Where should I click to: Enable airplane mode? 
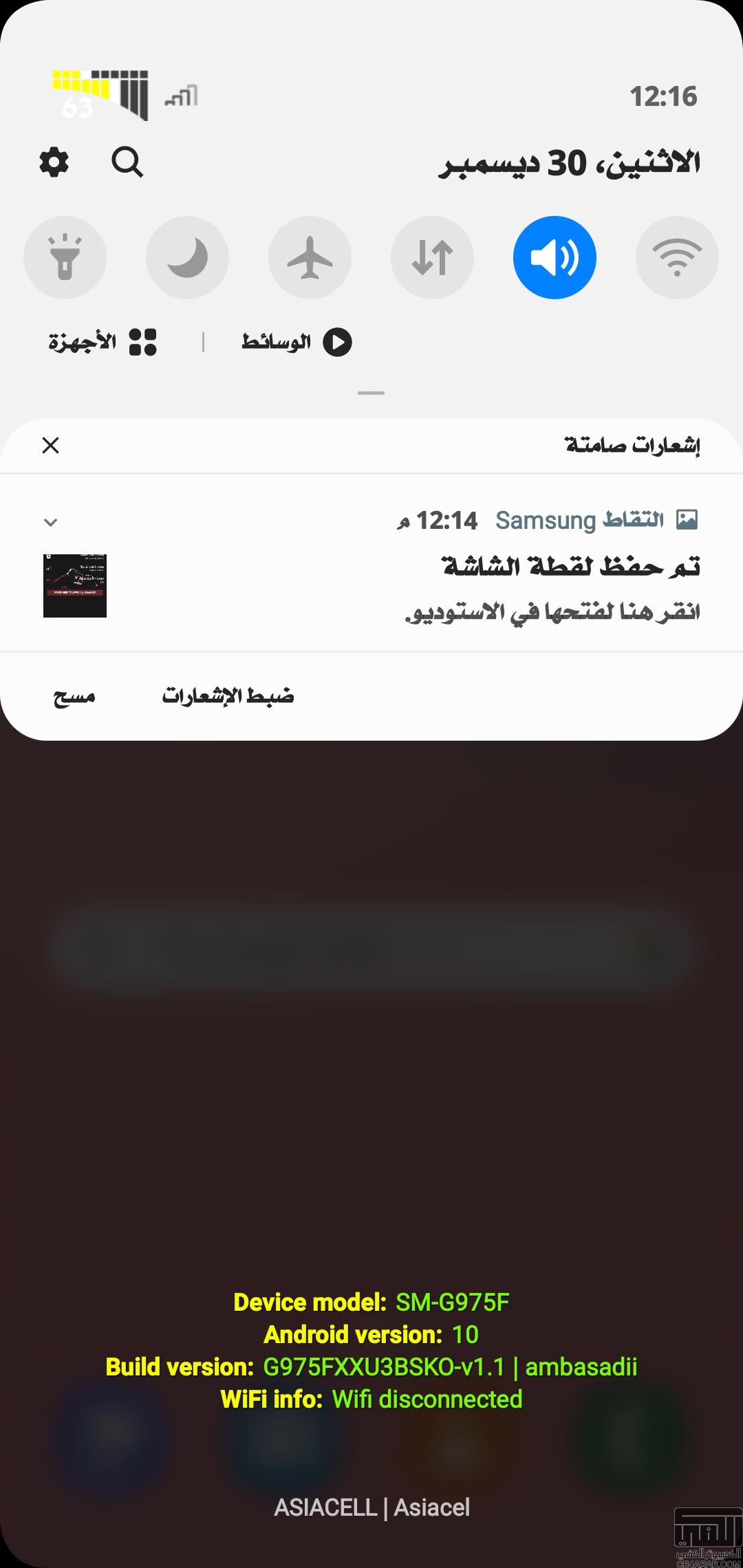pos(310,257)
